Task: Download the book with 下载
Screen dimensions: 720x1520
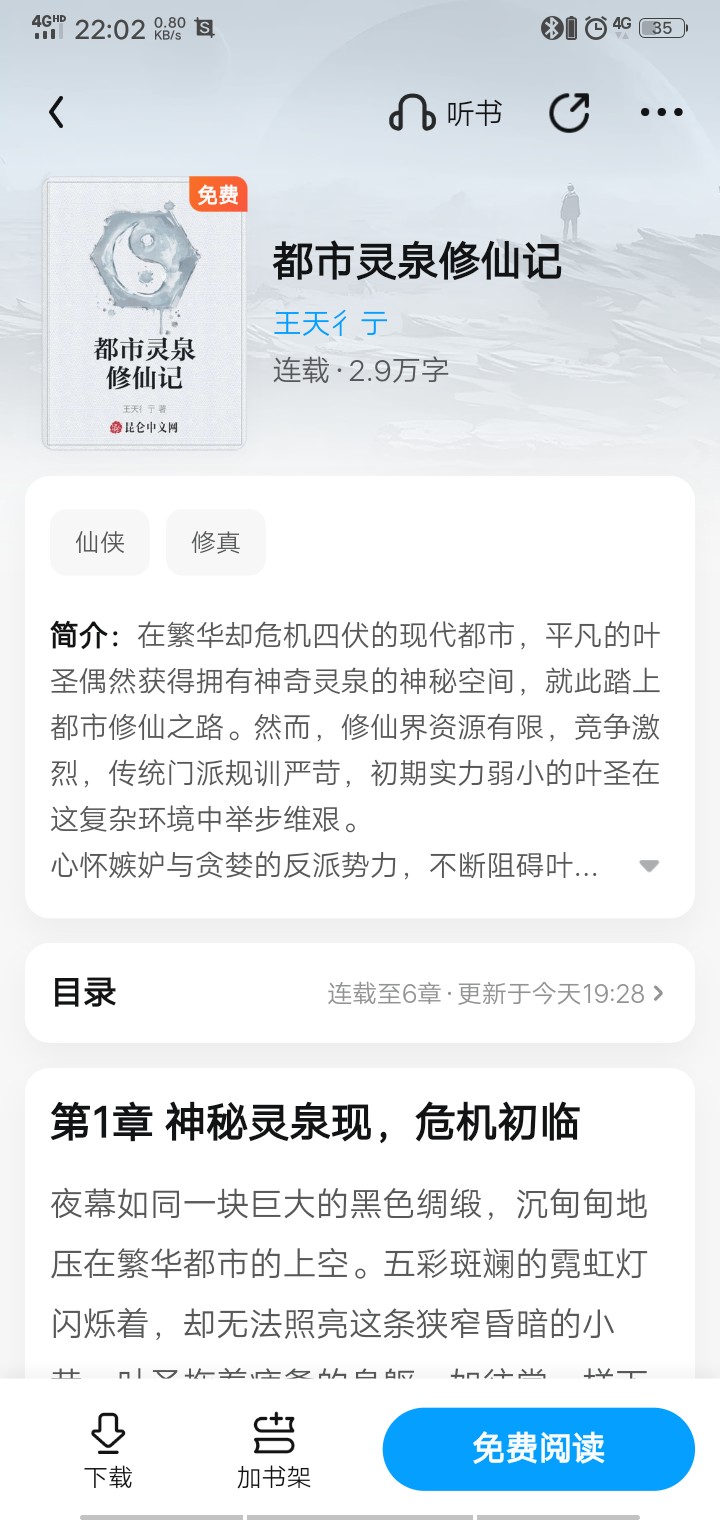Action: (x=108, y=1449)
